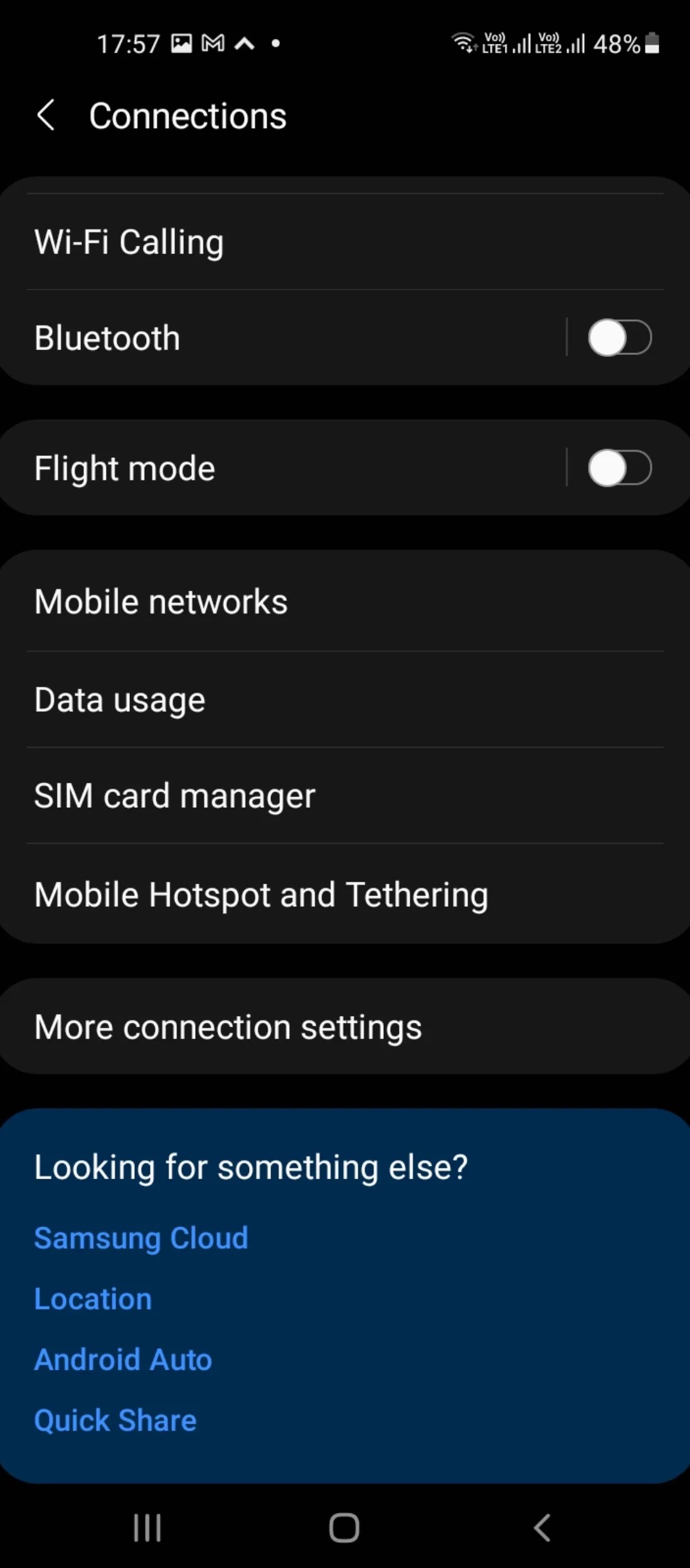Tap the hidden notifications caret icon
The width and height of the screenshot is (690, 1568).
click(245, 43)
